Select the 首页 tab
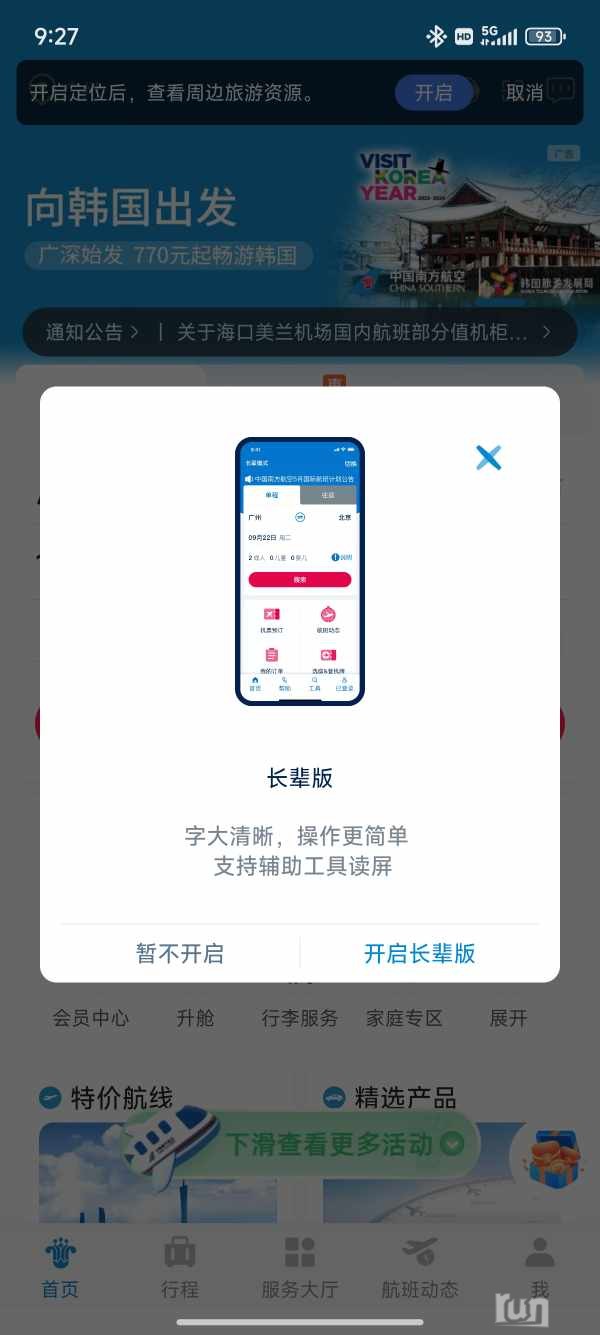This screenshot has height=1335, width=600. pos(60,1268)
